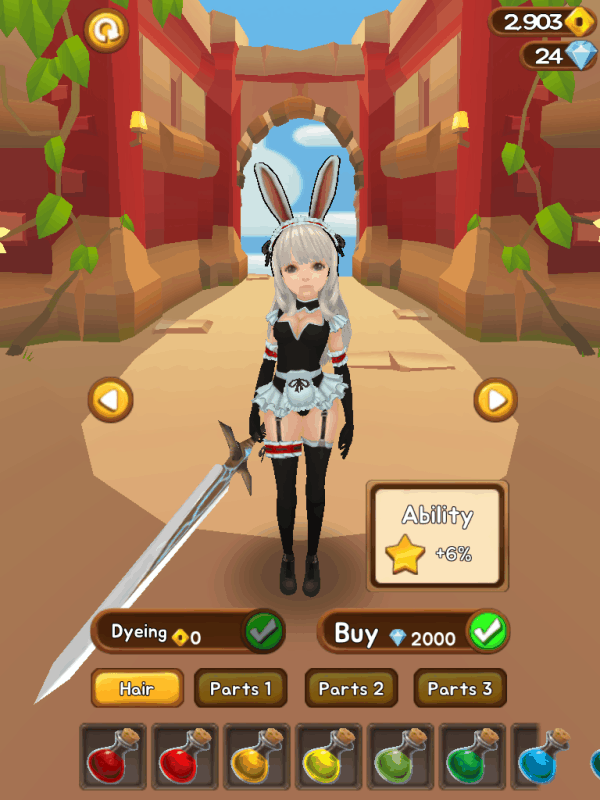
Task: Confirm Dyeing for 0 coins
Action: [x=264, y=632]
